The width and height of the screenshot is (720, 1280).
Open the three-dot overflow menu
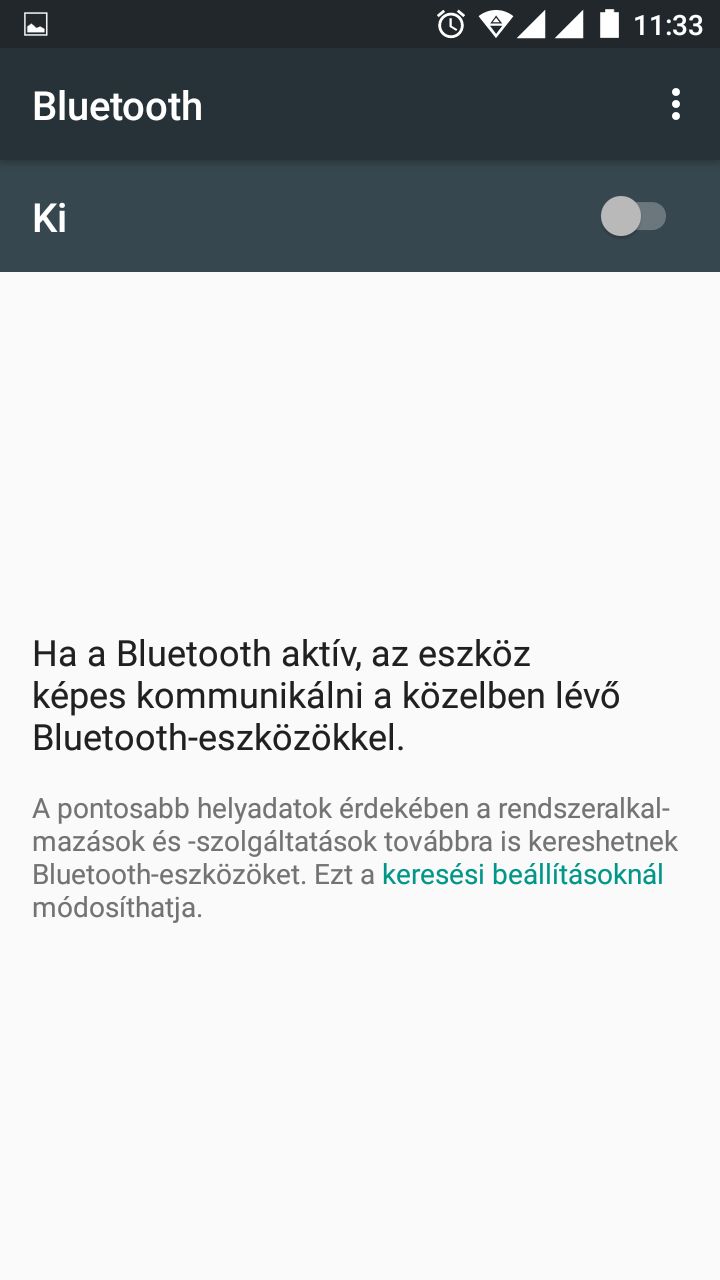[x=676, y=105]
